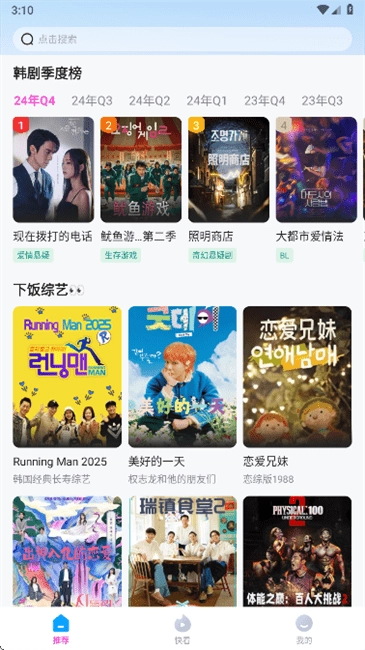Viewport: 365px width, 650px height.
Task: Open the 出神入化的恋爱 poster
Action: tap(67, 551)
